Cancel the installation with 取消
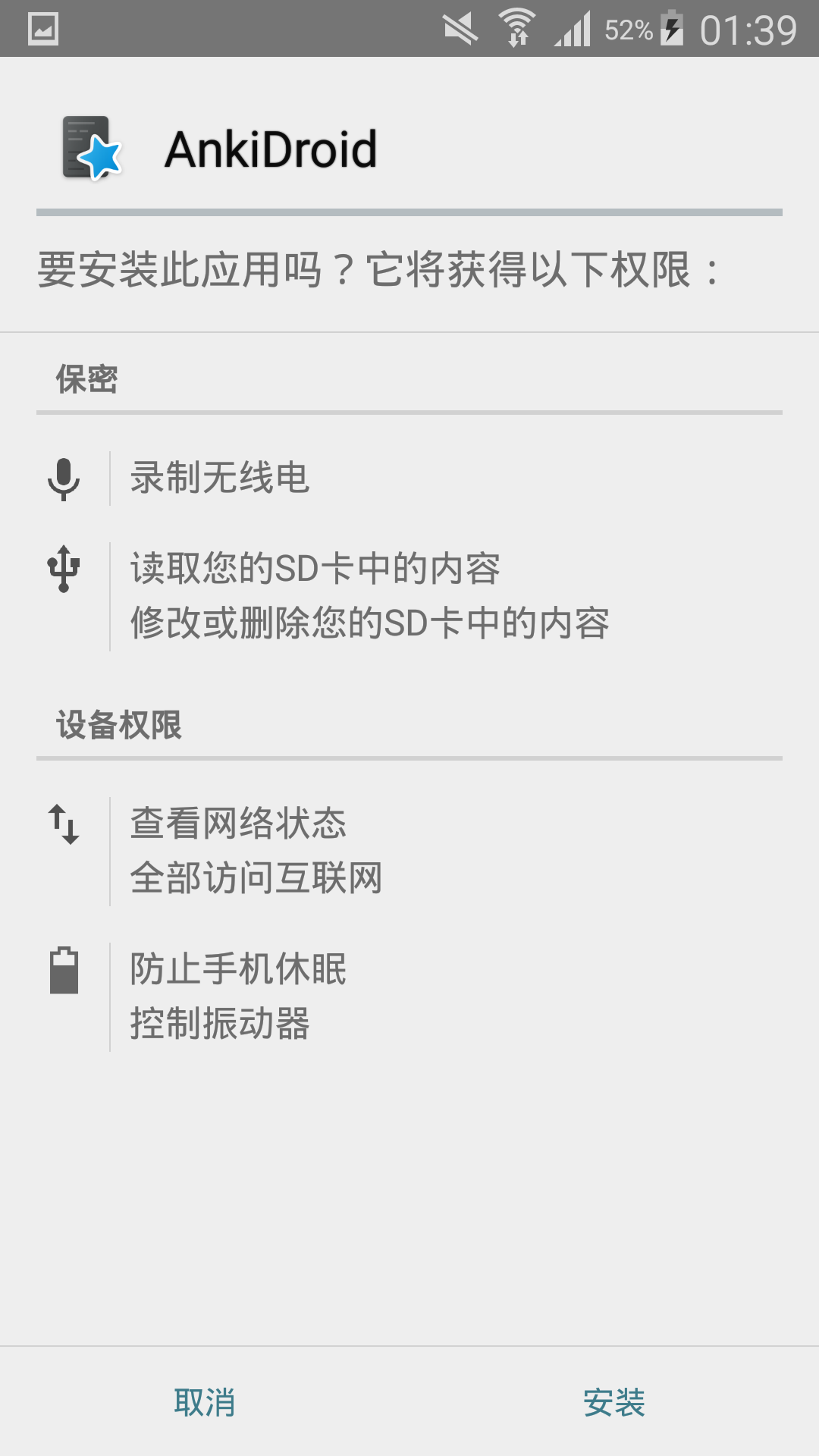The width and height of the screenshot is (819, 1456). [x=204, y=1402]
